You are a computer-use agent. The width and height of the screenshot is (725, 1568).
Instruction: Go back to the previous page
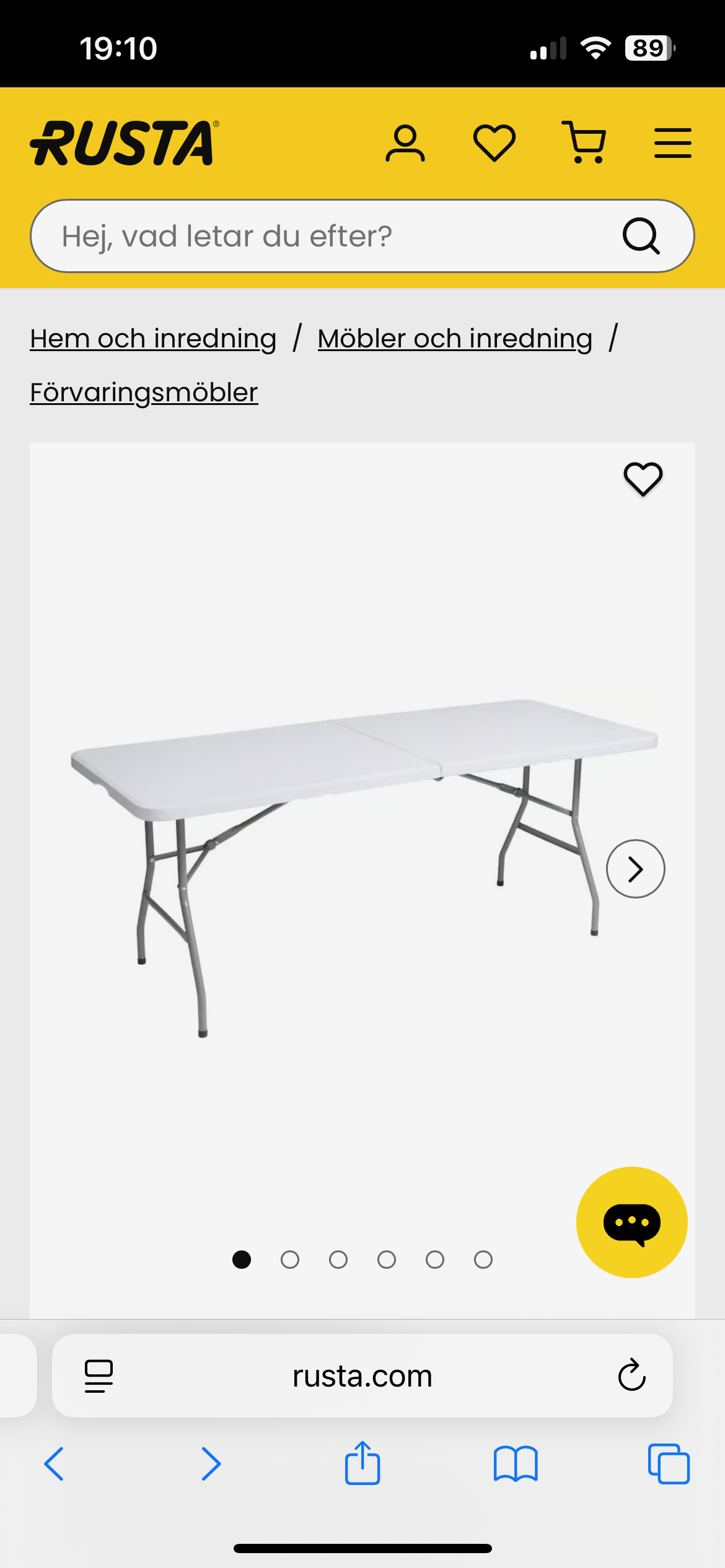coord(54,1464)
